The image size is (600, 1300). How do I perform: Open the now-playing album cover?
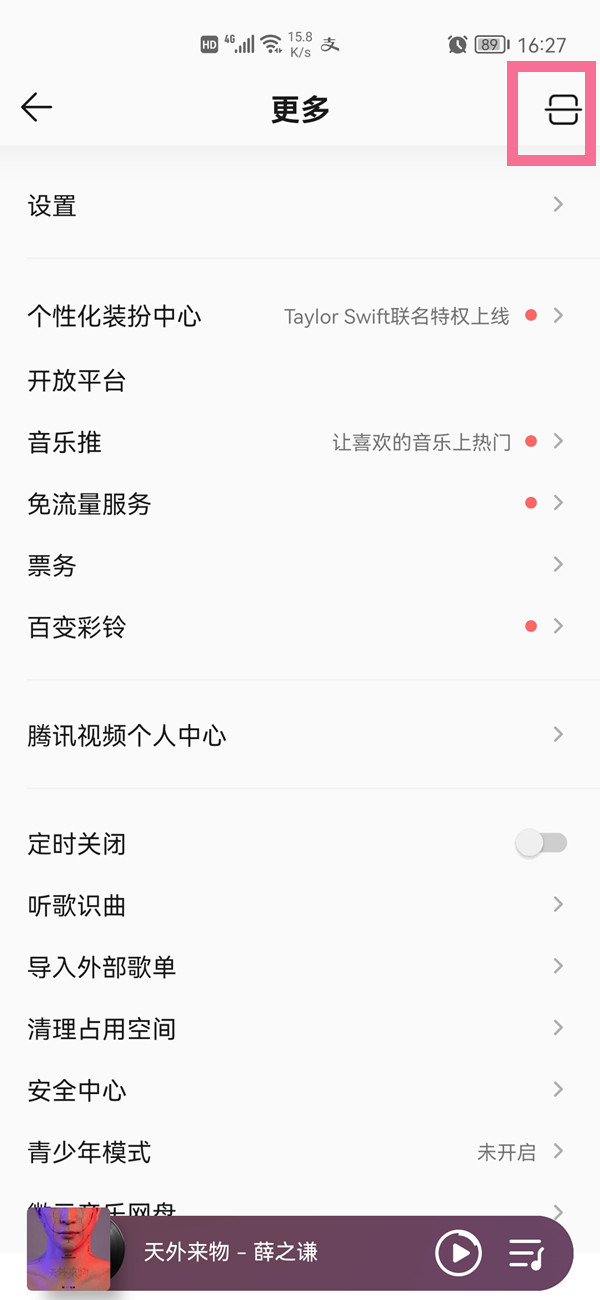70,1250
